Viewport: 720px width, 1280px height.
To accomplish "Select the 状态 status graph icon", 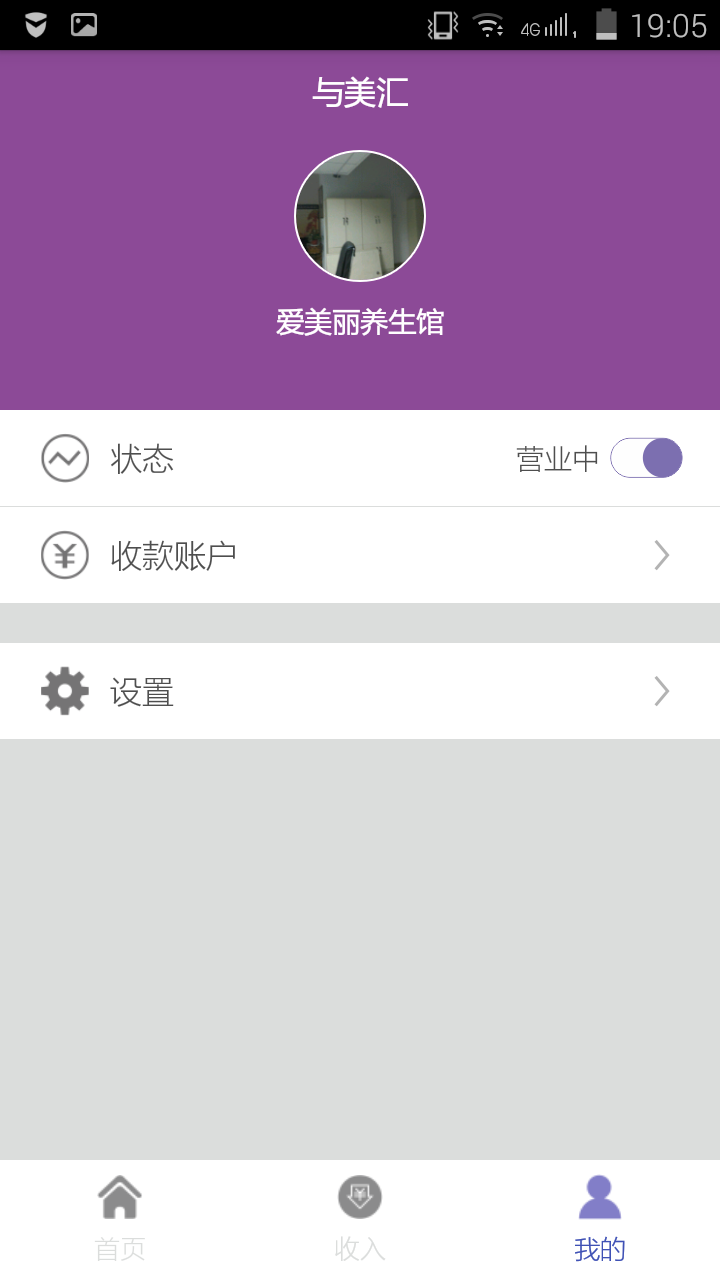I will pyautogui.click(x=64, y=458).
